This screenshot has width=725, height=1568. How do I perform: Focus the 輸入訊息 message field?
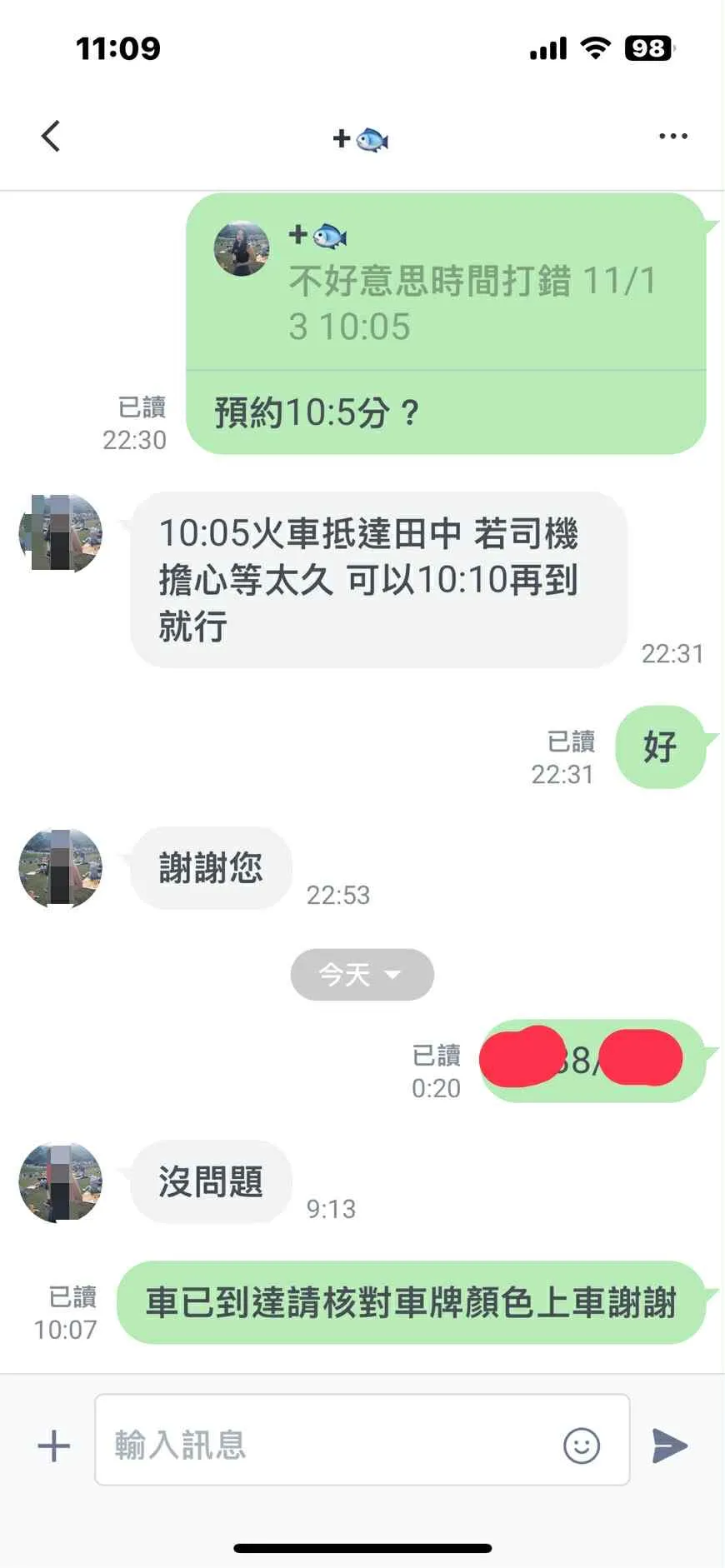coord(333,1446)
